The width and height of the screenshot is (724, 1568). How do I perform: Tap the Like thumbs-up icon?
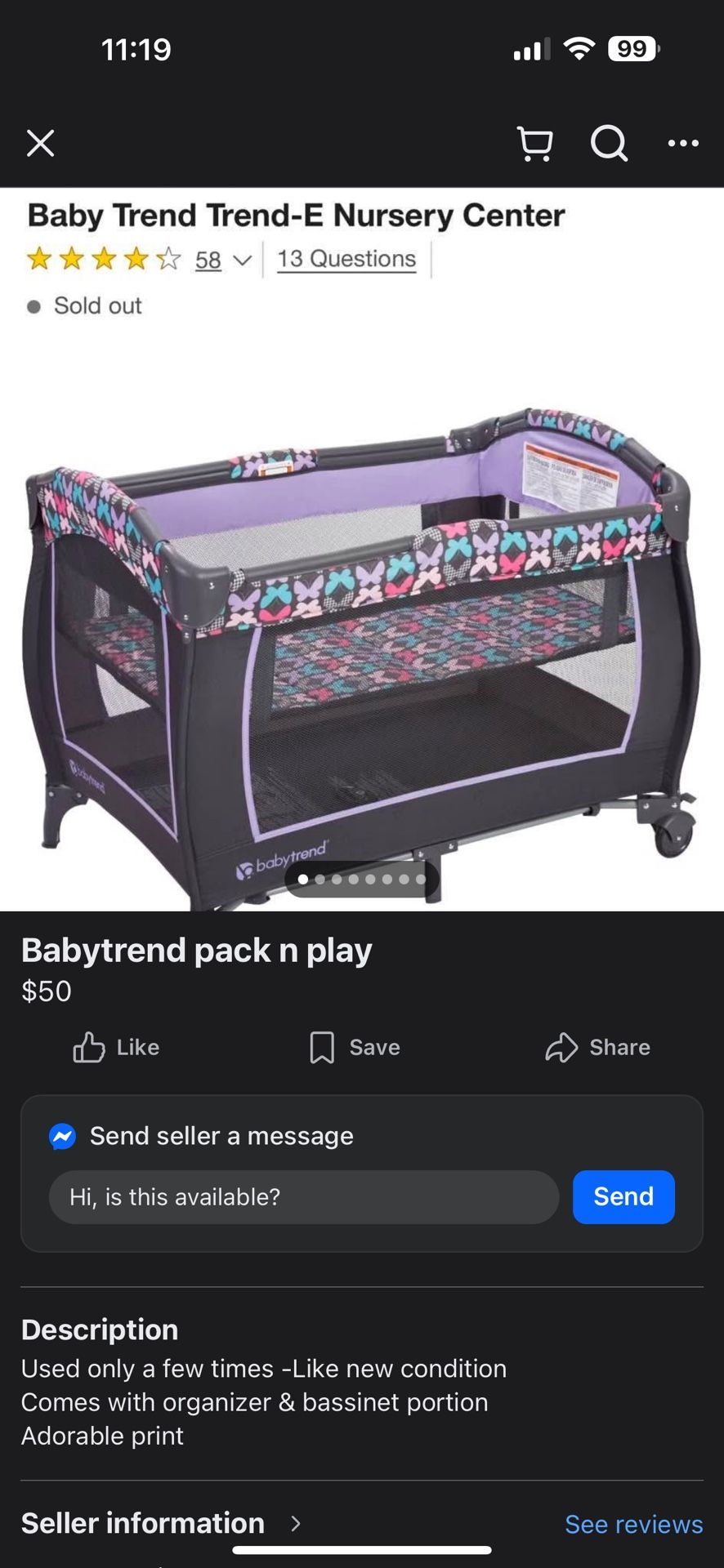tap(90, 1047)
